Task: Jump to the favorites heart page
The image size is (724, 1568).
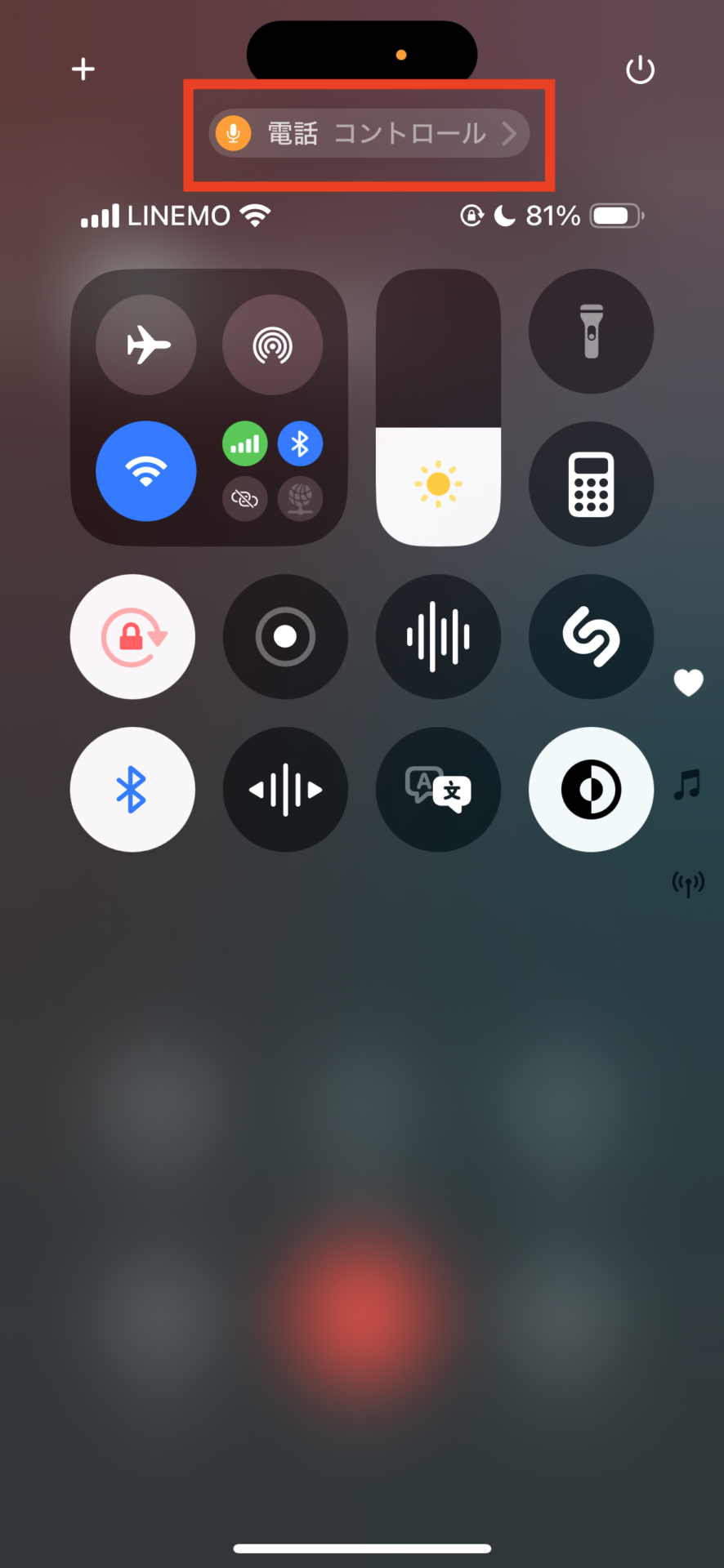Action: point(688,683)
